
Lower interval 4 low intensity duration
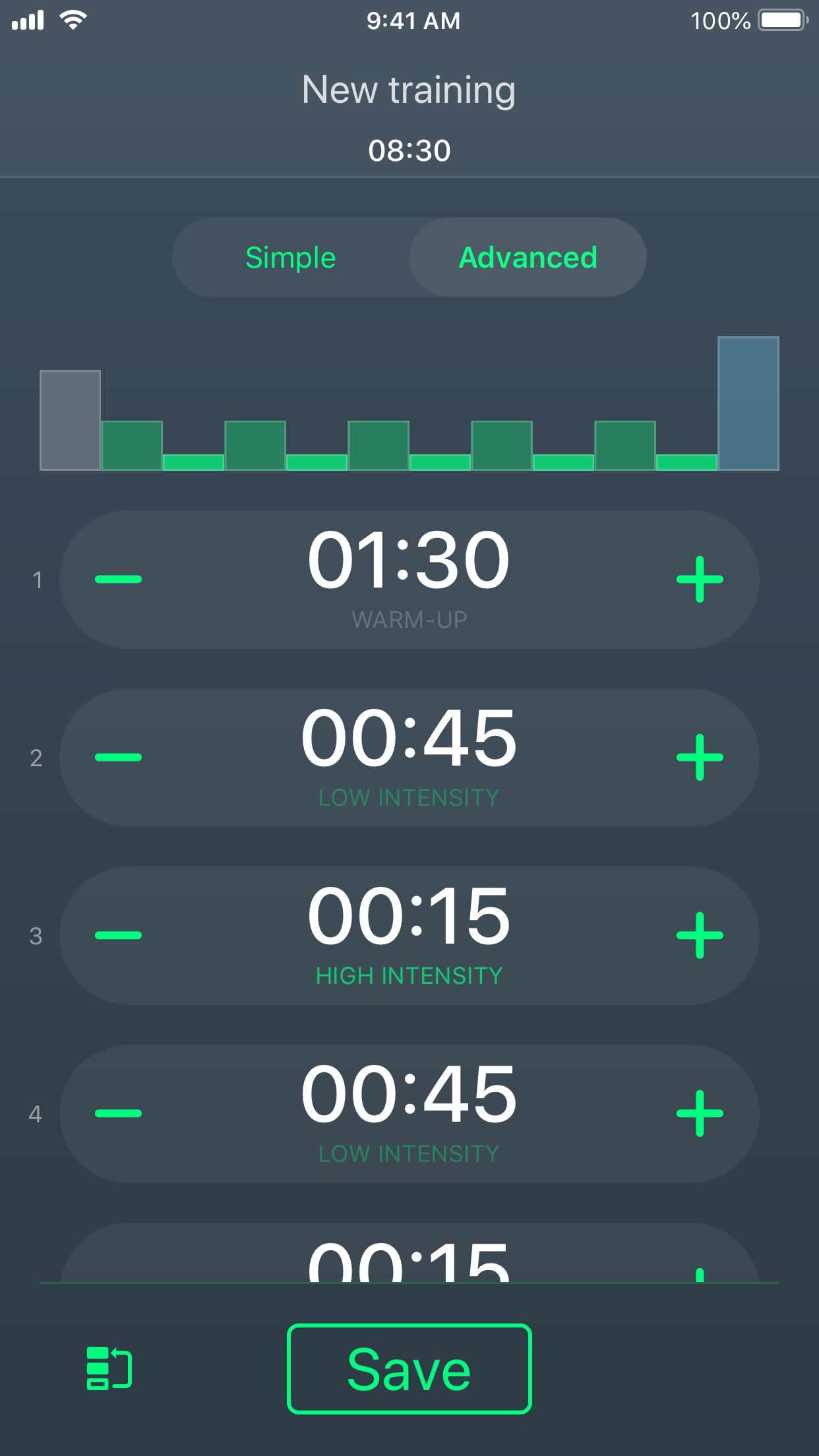click(x=119, y=1114)
